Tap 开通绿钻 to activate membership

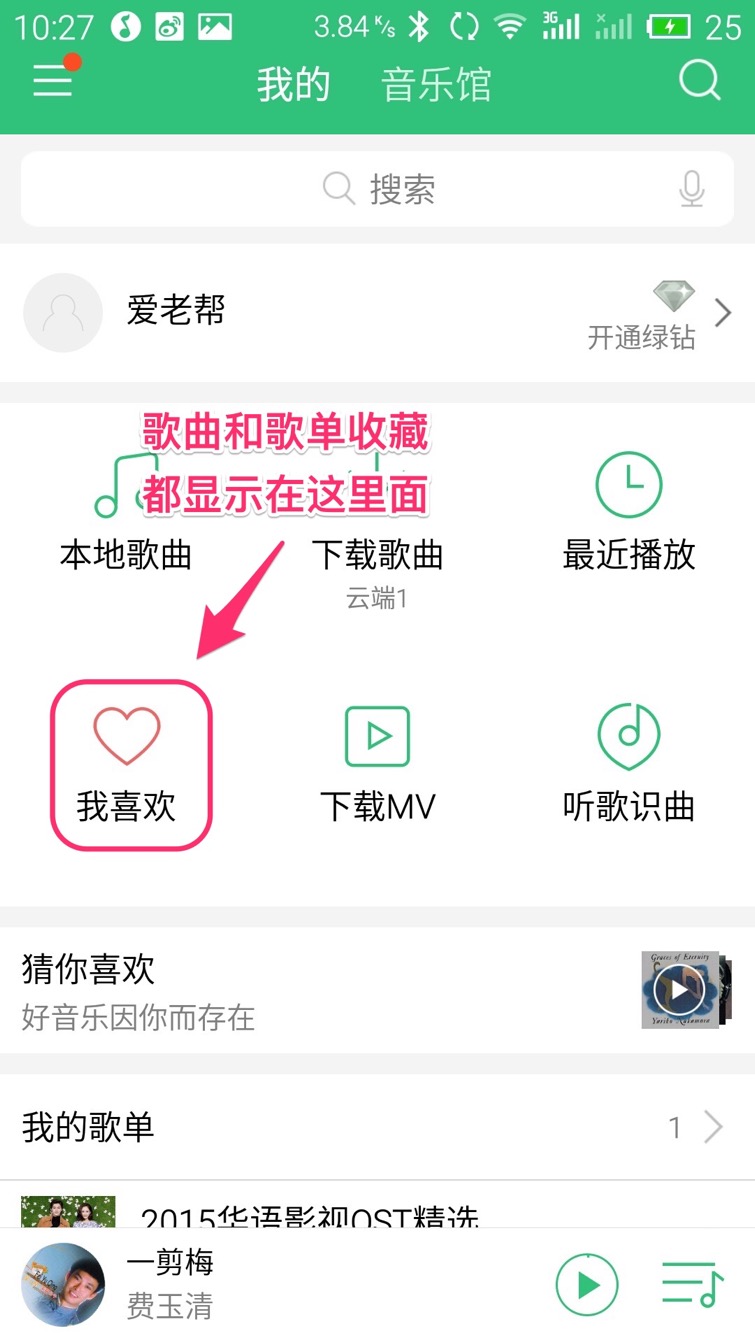642,318
